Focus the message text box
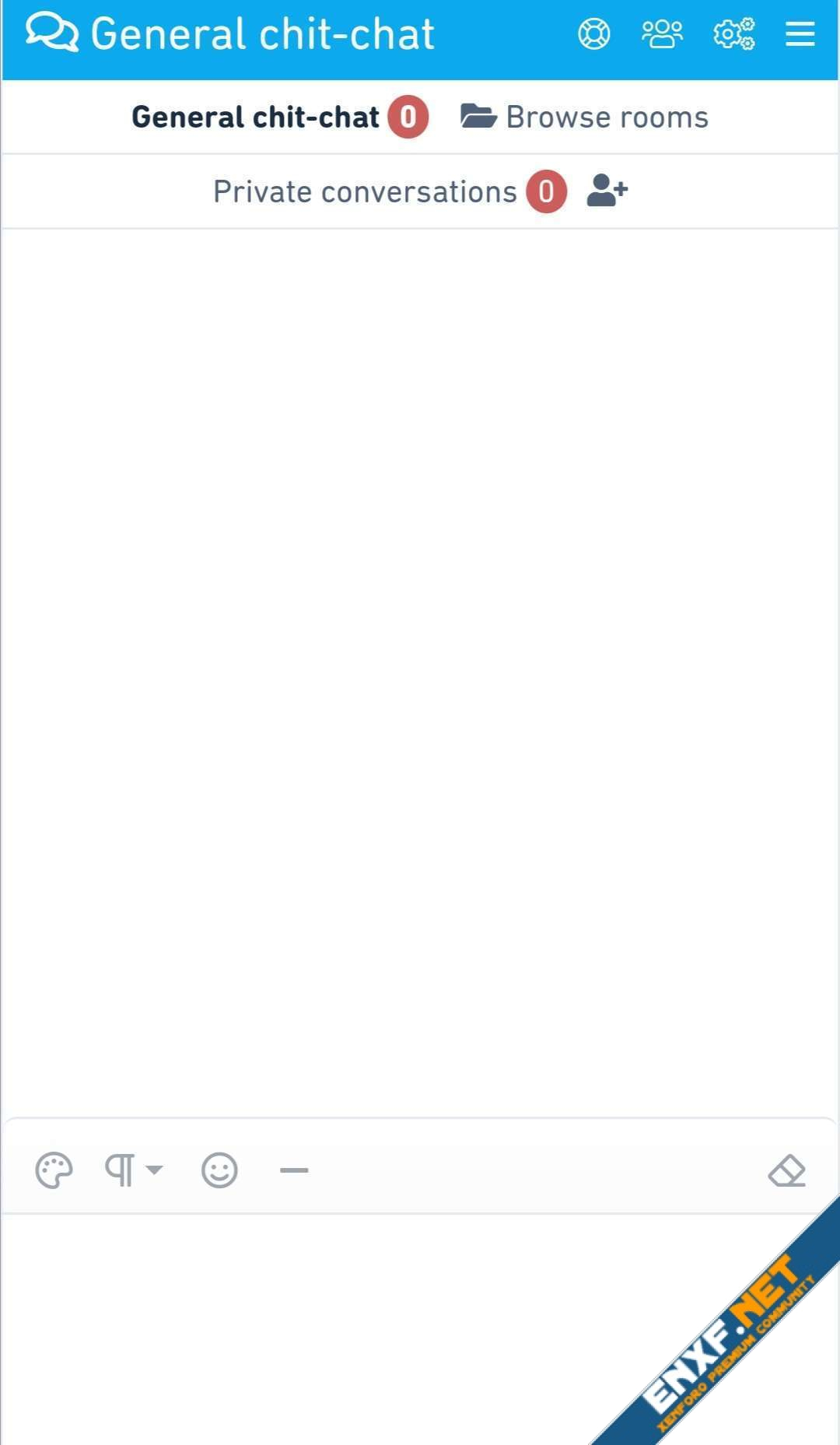Viewport: 840px width, 1445px height. point(311,1323)
